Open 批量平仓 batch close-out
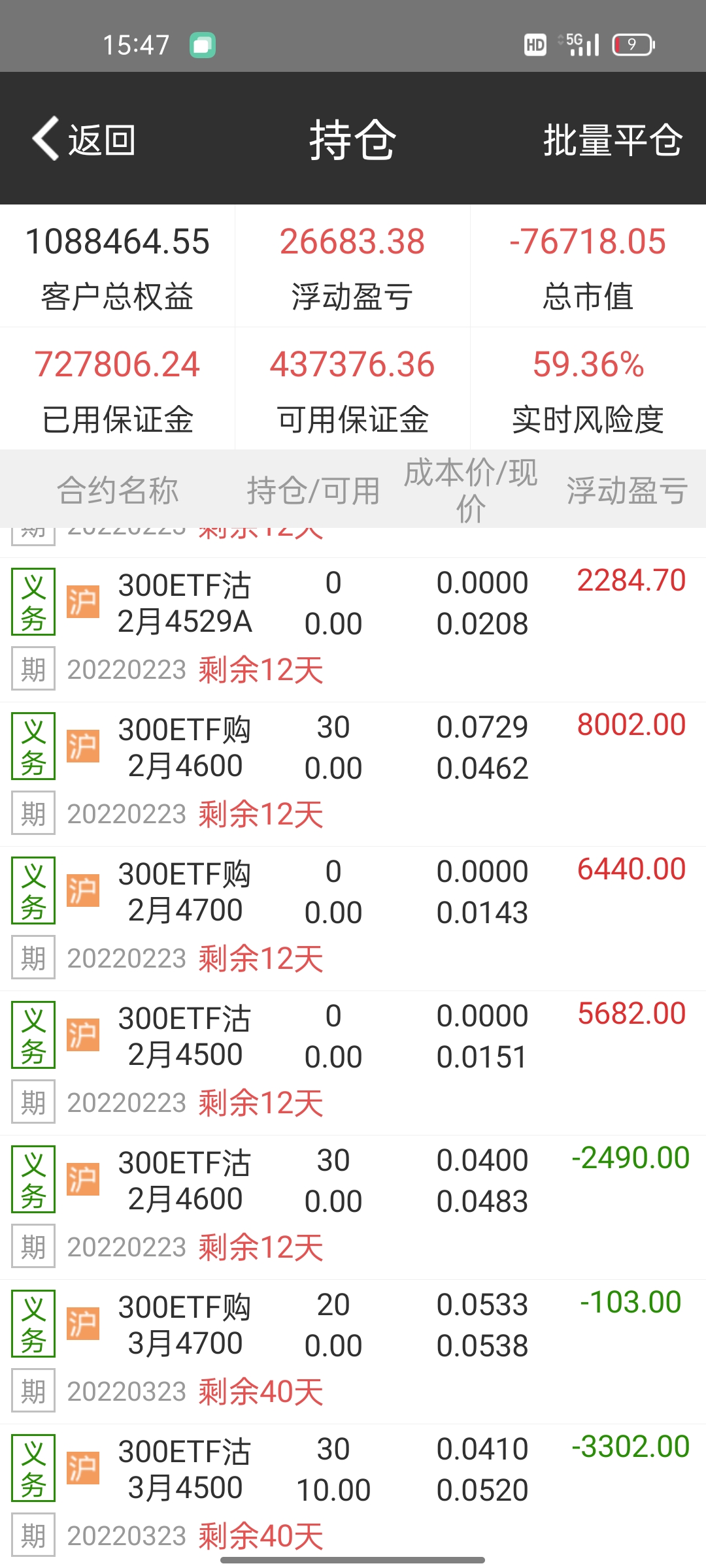706x1568 pixels. coord(613,139)
